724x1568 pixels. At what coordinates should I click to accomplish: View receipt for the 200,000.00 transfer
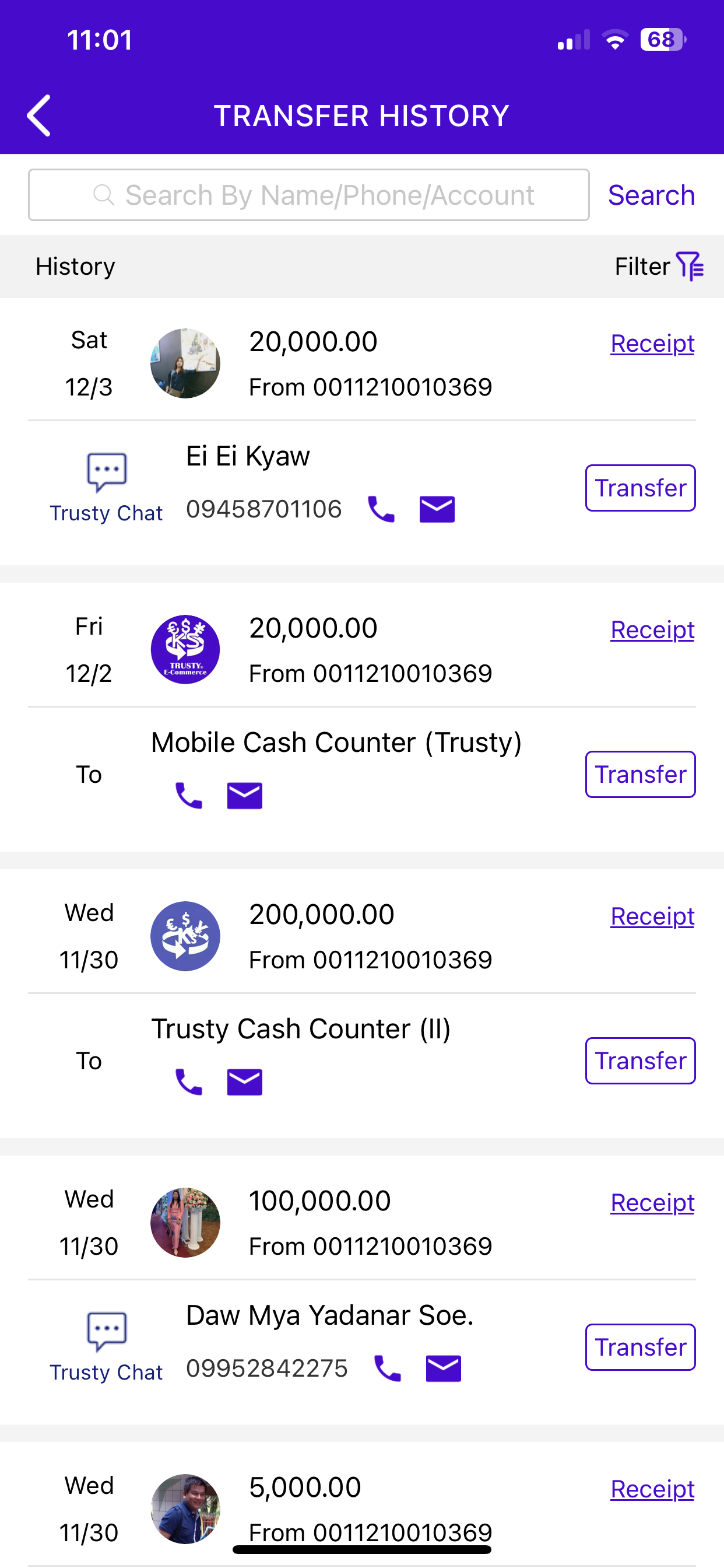652,916
